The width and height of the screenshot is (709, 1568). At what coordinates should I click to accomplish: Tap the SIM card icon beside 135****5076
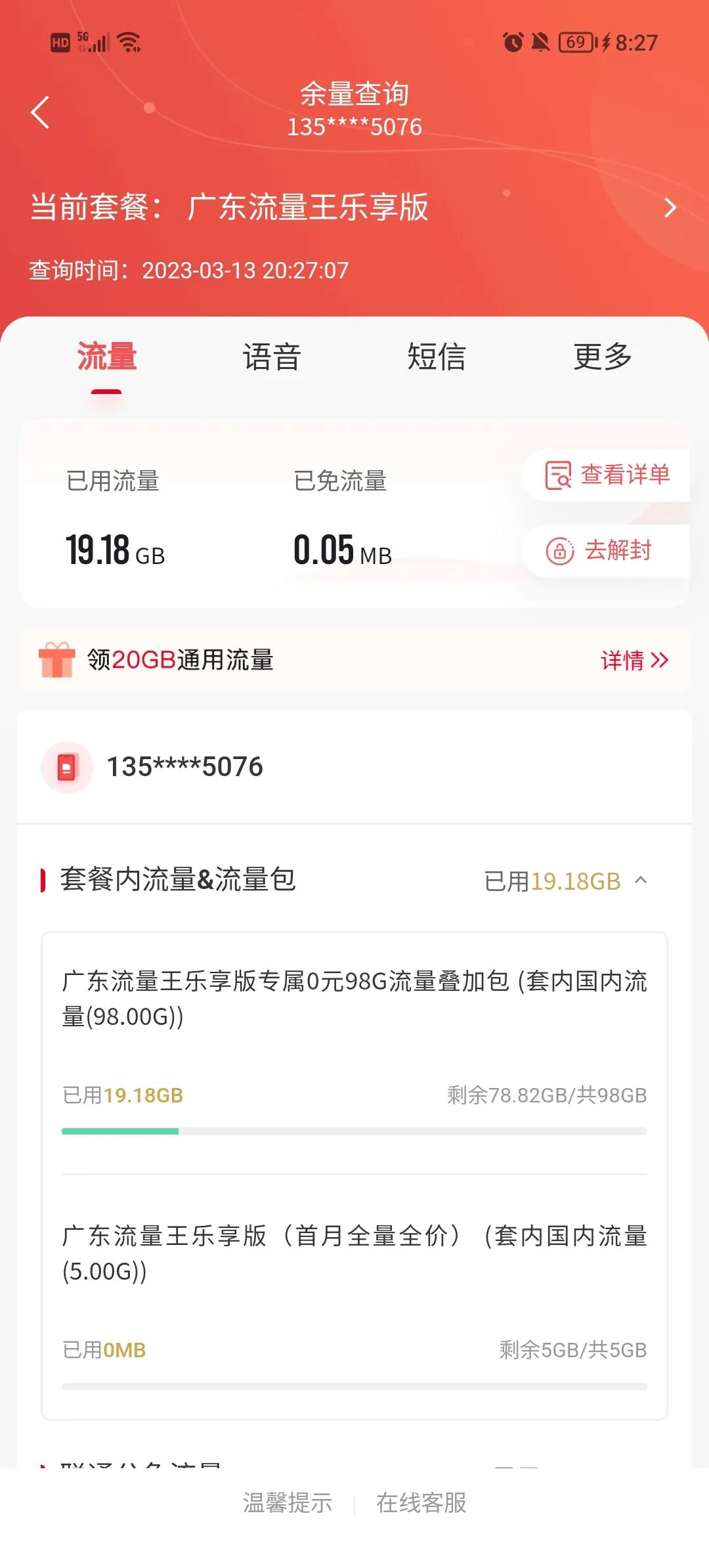tap(66, 766)
